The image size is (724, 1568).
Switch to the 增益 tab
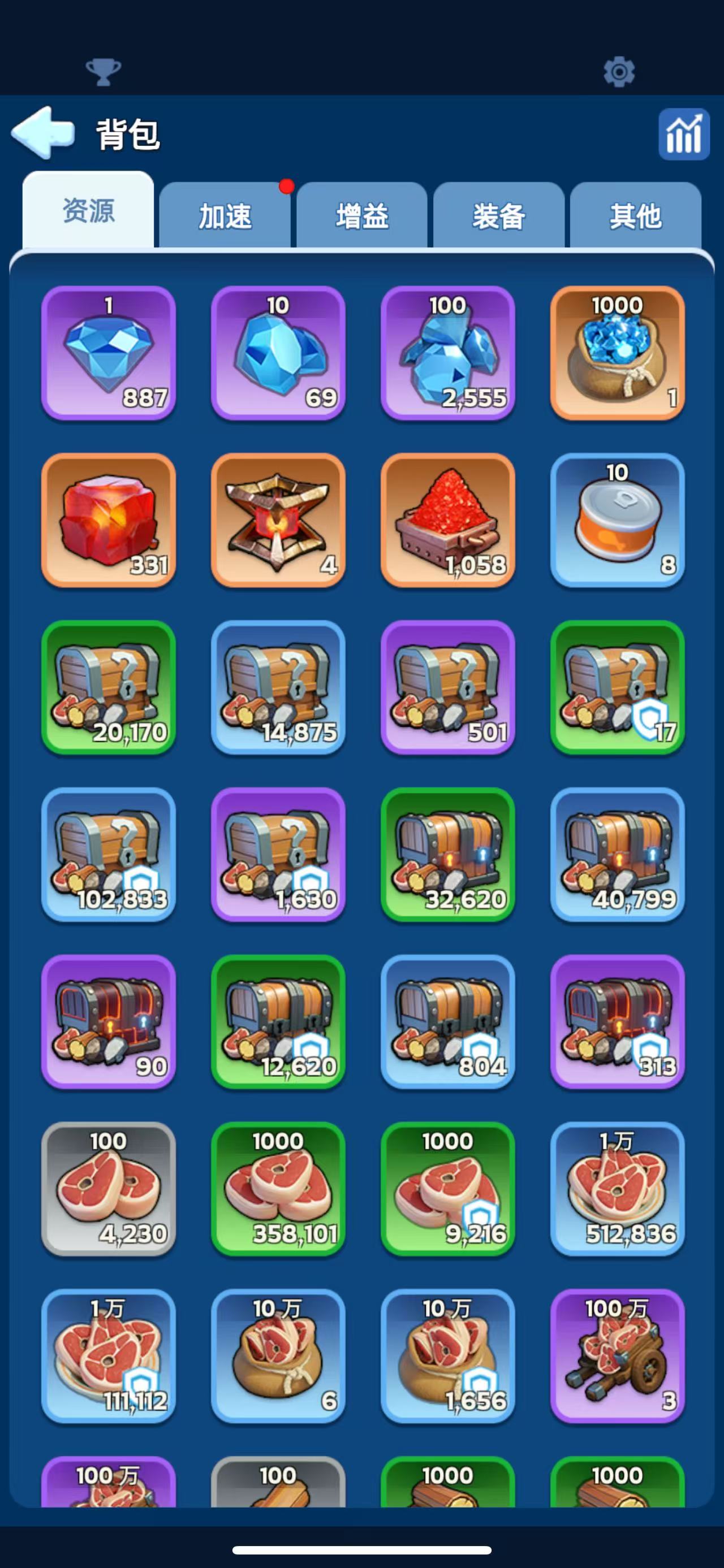tap(361, 216)
